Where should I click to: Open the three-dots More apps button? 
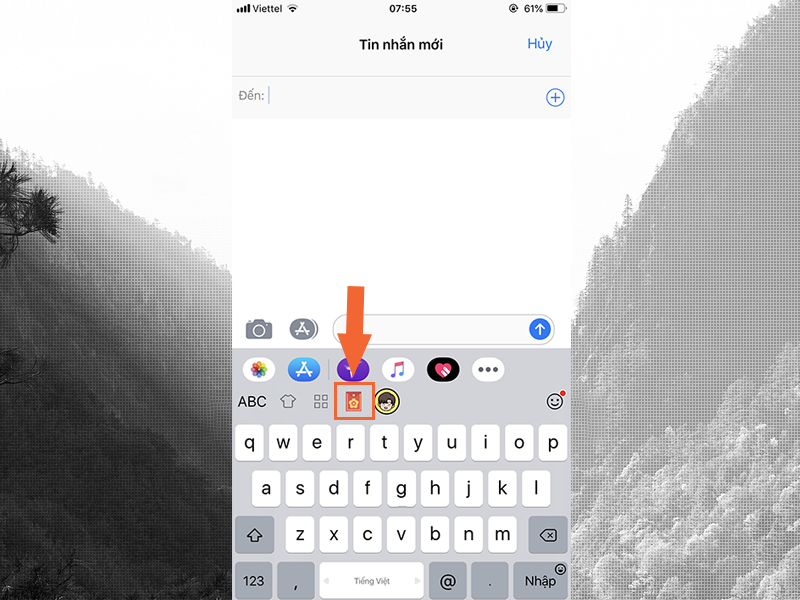(488, 369)
